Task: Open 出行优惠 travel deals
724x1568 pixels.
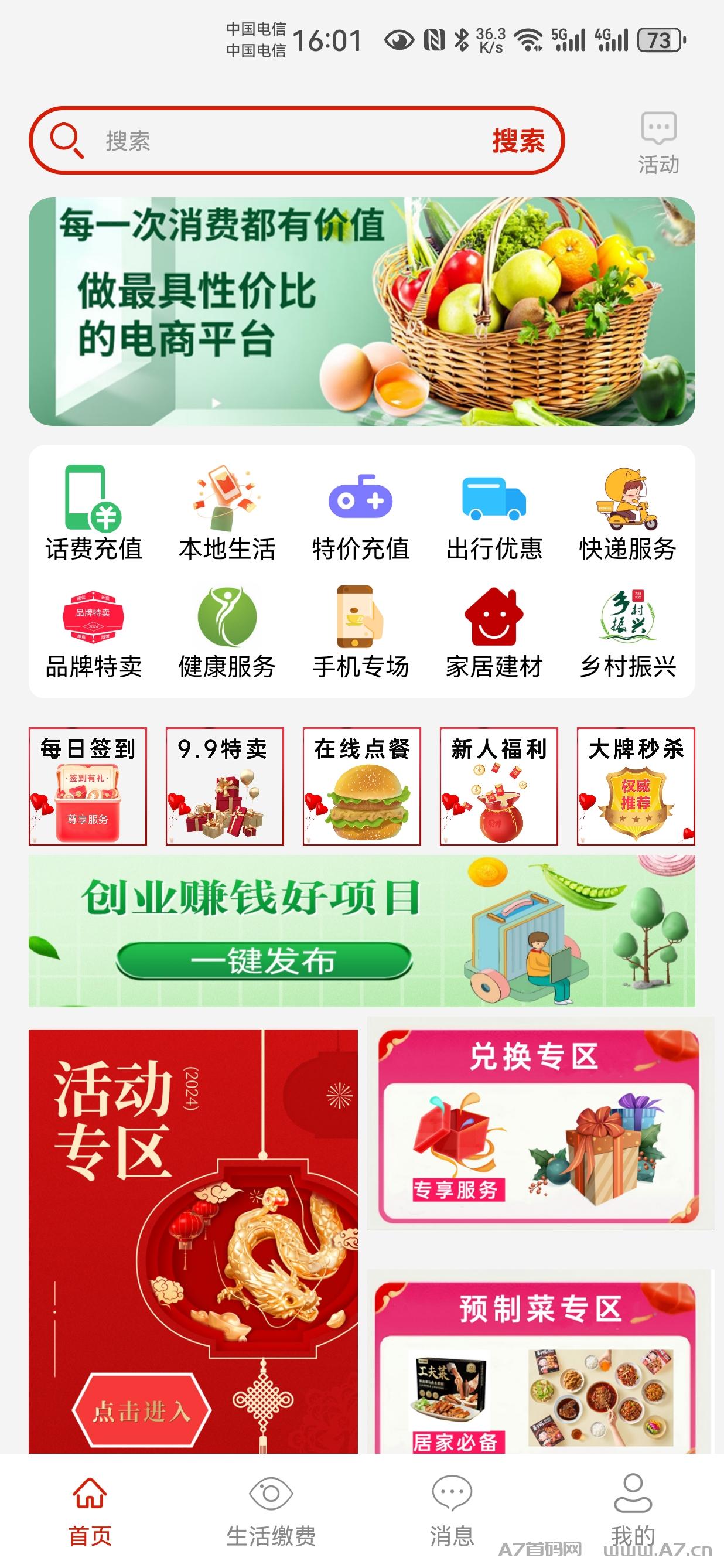Action: [494, 513]
